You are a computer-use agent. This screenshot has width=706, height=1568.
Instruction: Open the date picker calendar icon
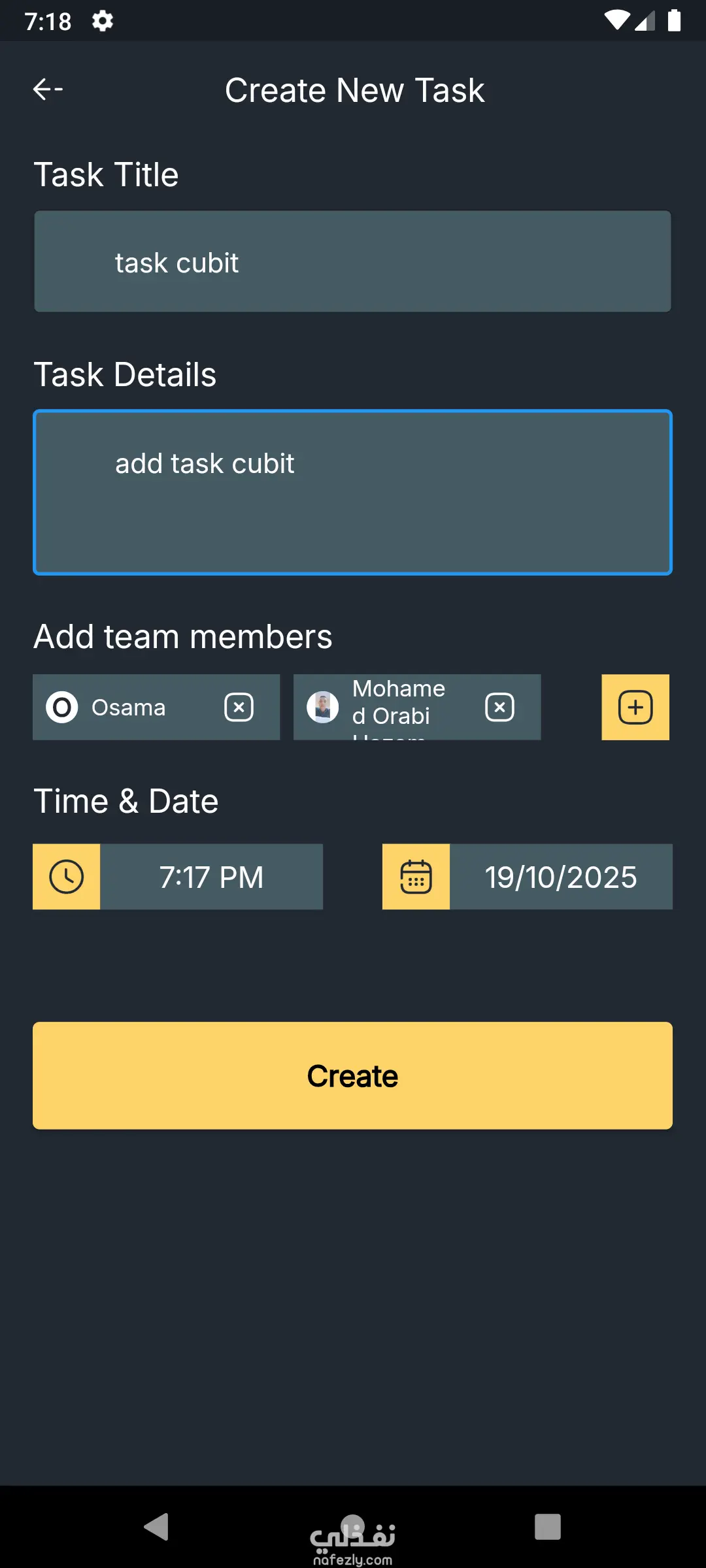pyautogui.click(x=416, y=877)
